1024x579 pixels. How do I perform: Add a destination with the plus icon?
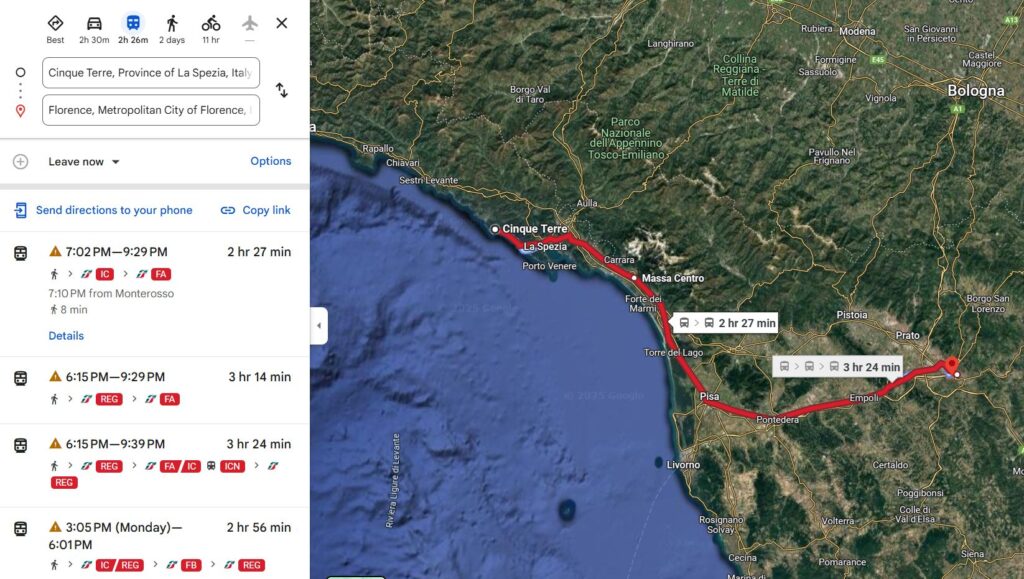pos(20,162)
